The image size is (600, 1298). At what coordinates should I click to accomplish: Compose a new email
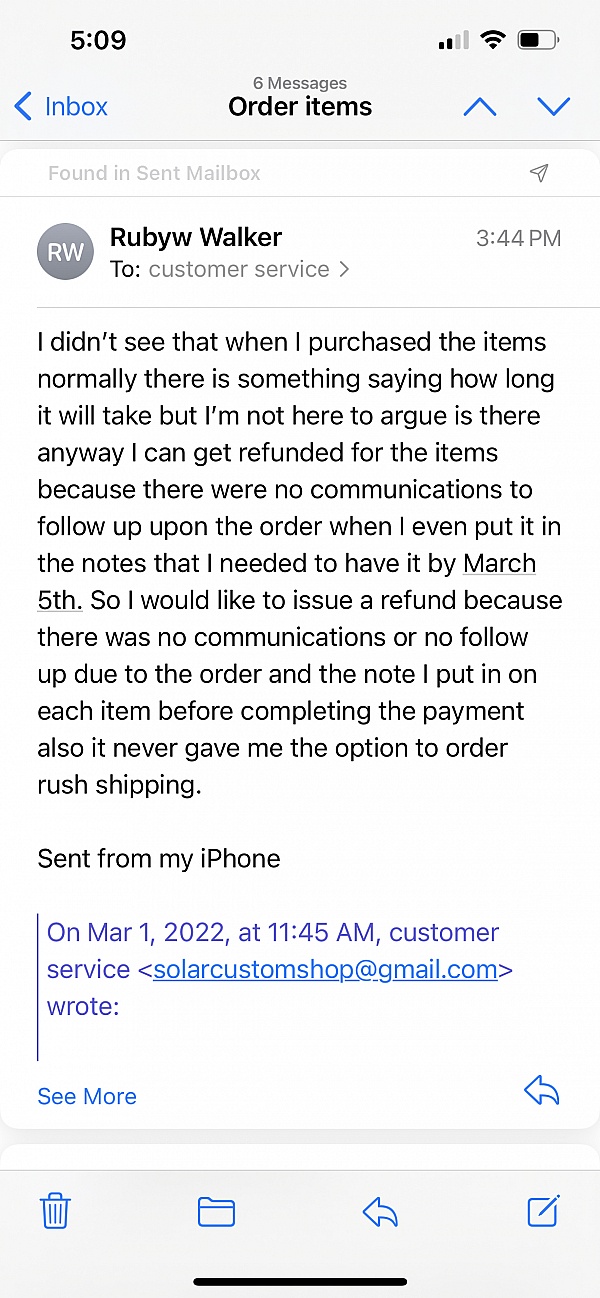pos(542,1212)
